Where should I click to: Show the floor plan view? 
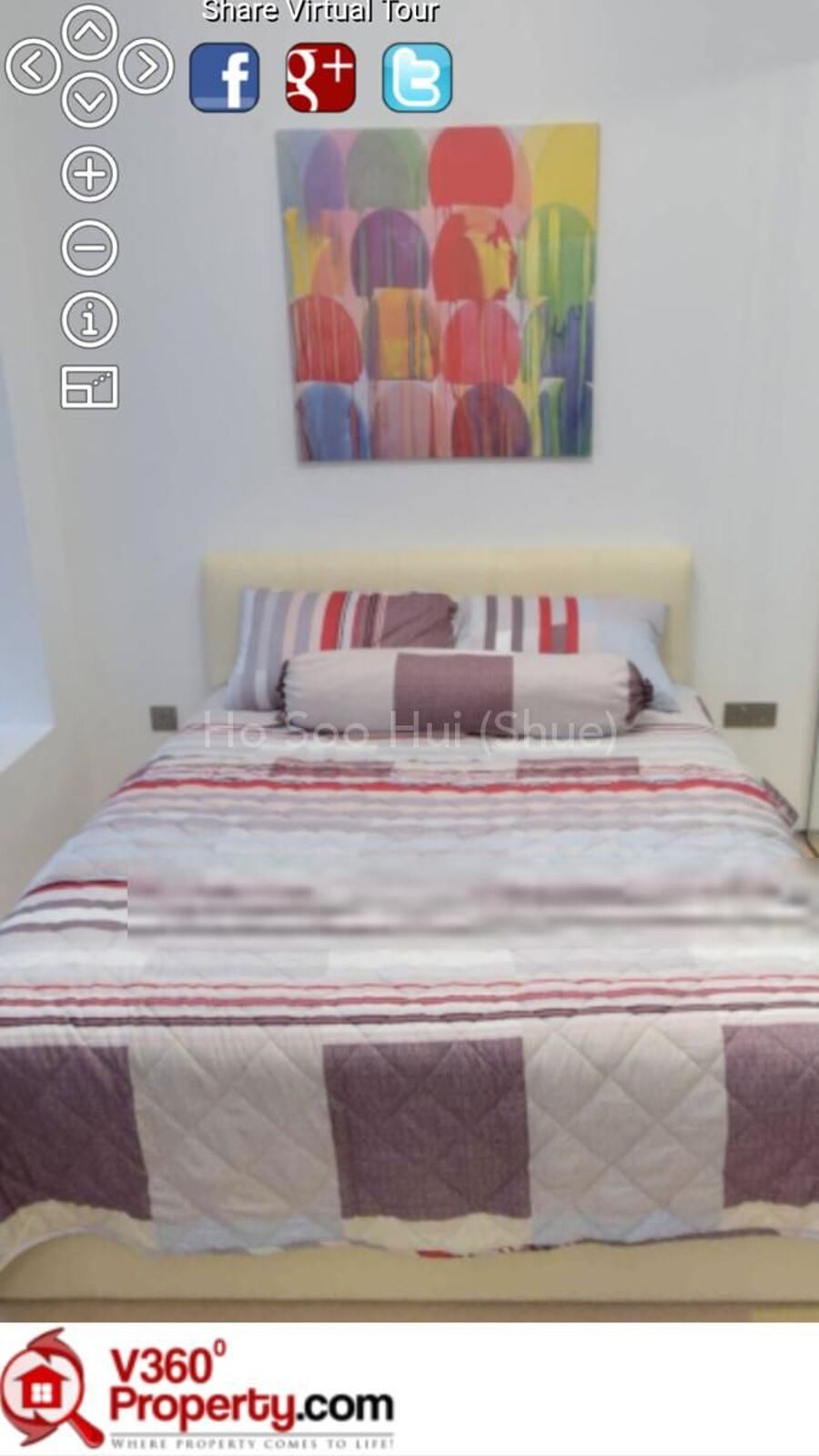(x=89, y=387)
